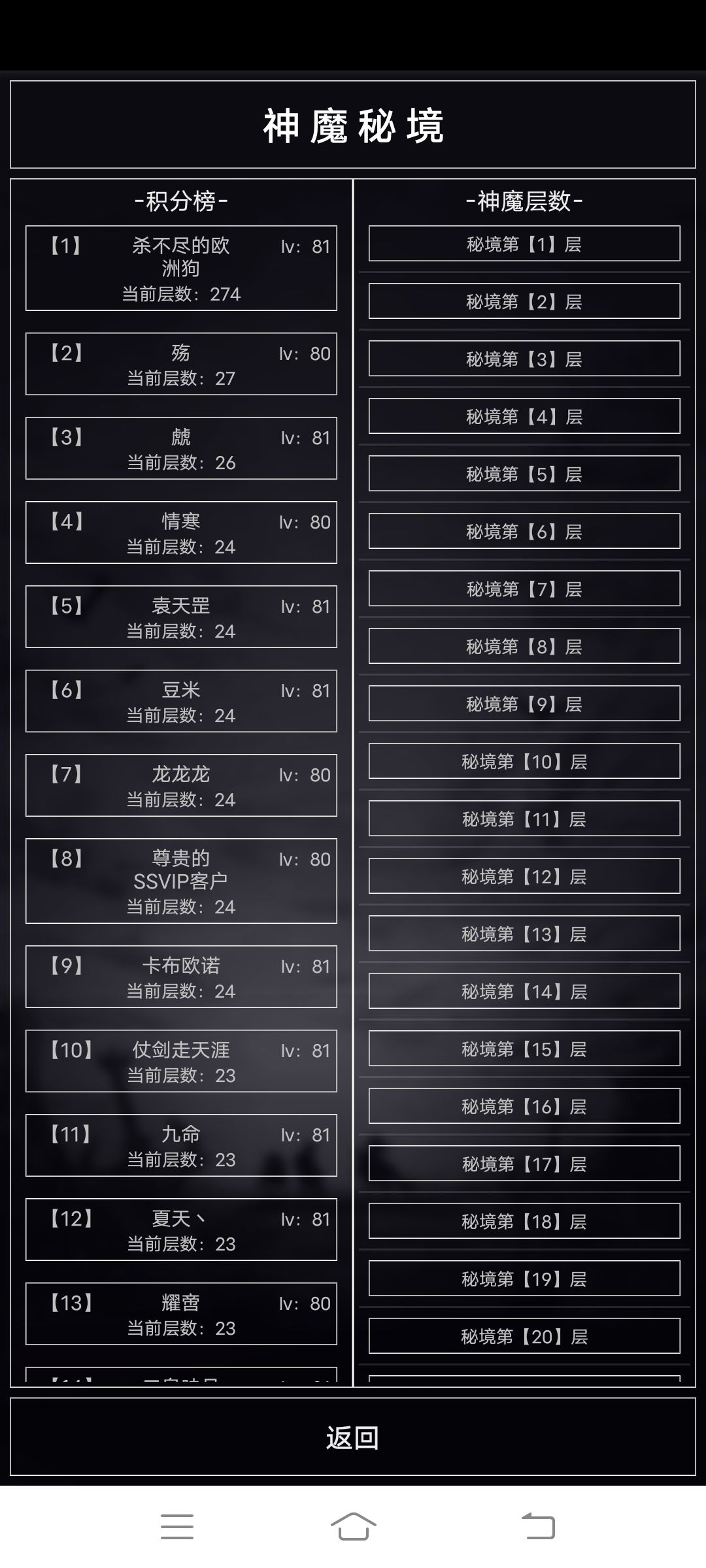Tap 秘境第【5】层

coord(524,474)
